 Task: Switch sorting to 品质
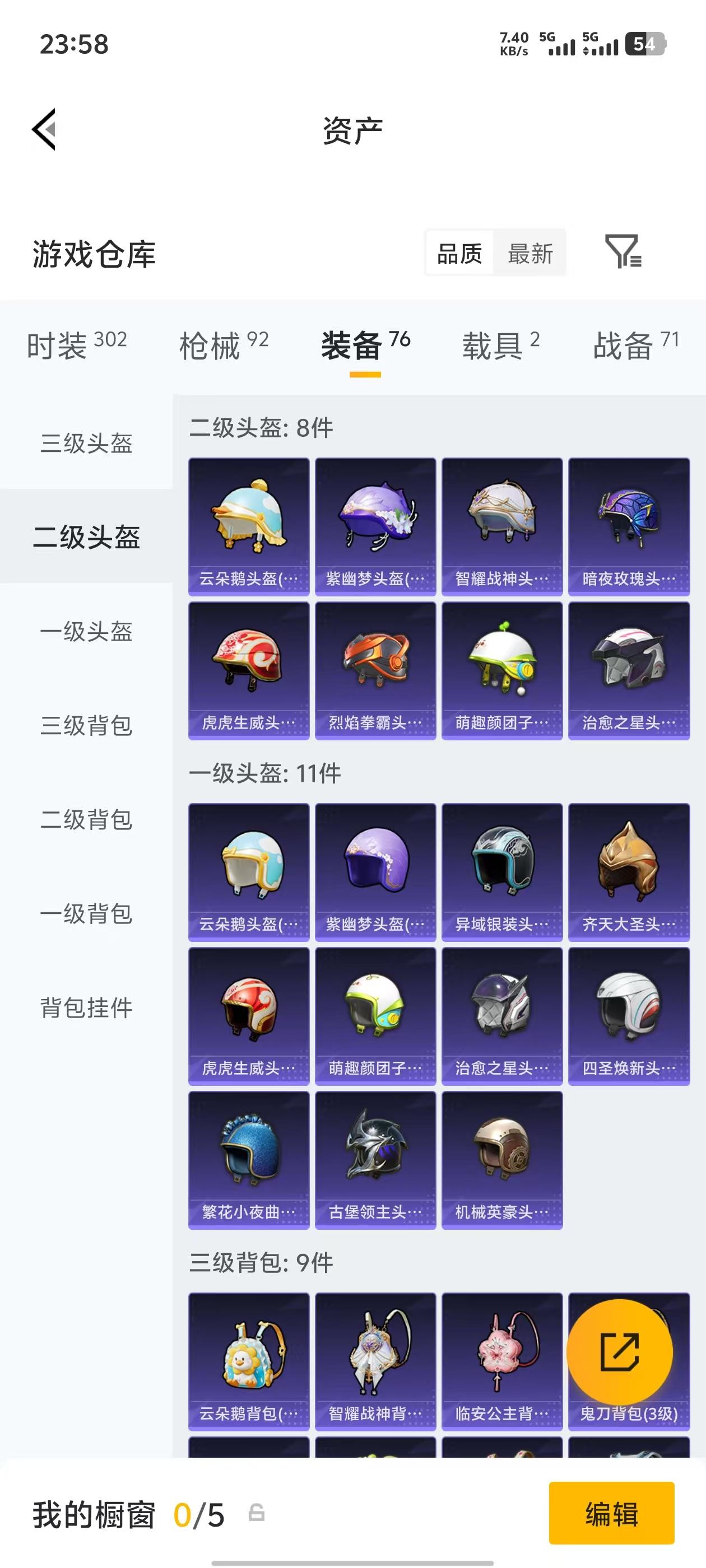pos(459,254)
